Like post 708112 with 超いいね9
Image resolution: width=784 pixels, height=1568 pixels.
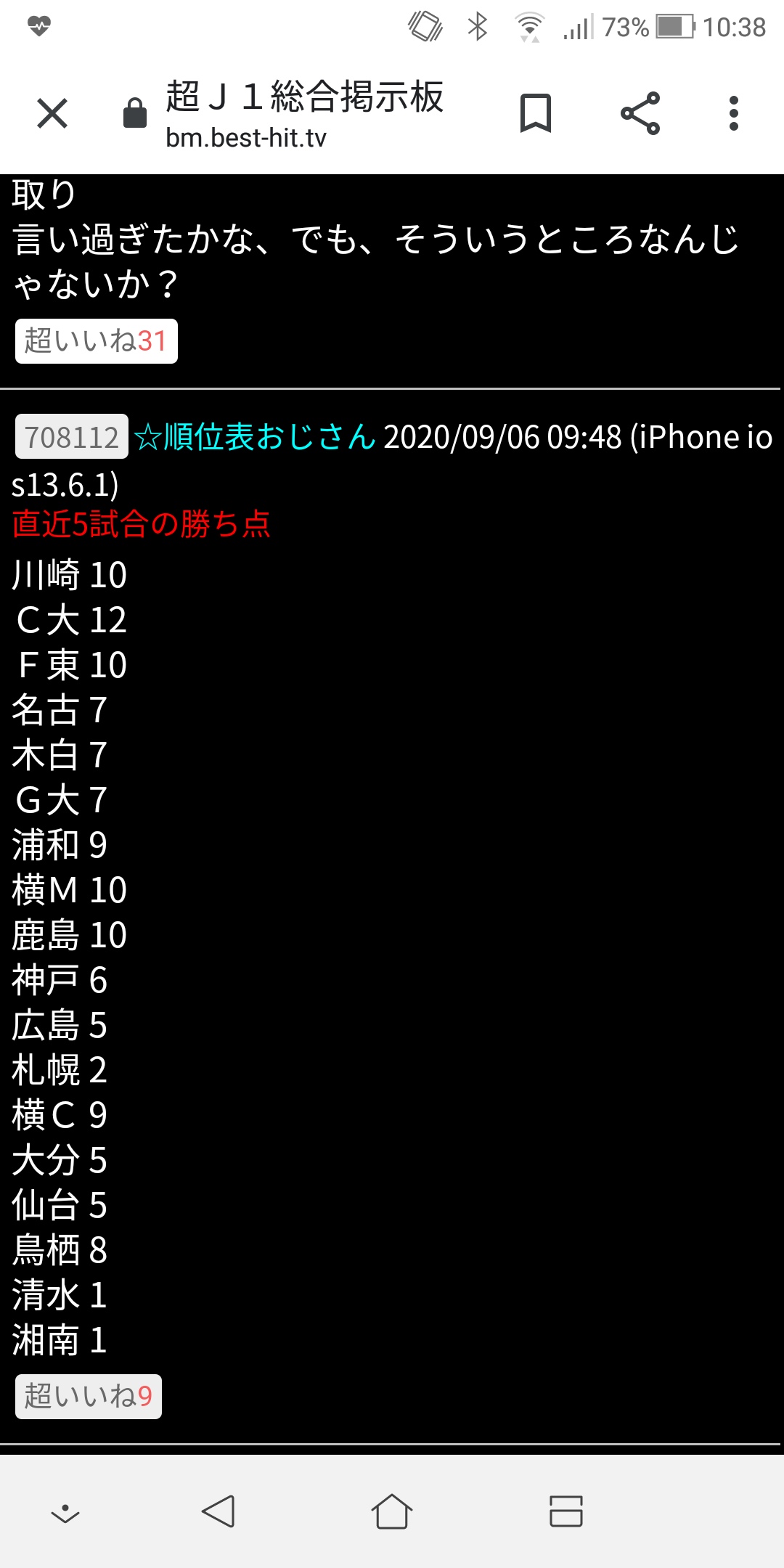89,1396
